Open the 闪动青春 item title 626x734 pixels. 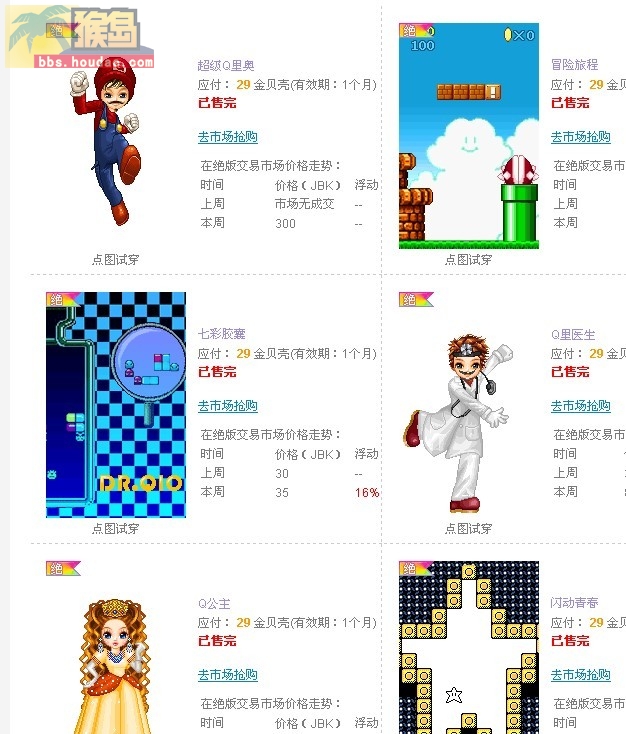[x=574, y=603]
